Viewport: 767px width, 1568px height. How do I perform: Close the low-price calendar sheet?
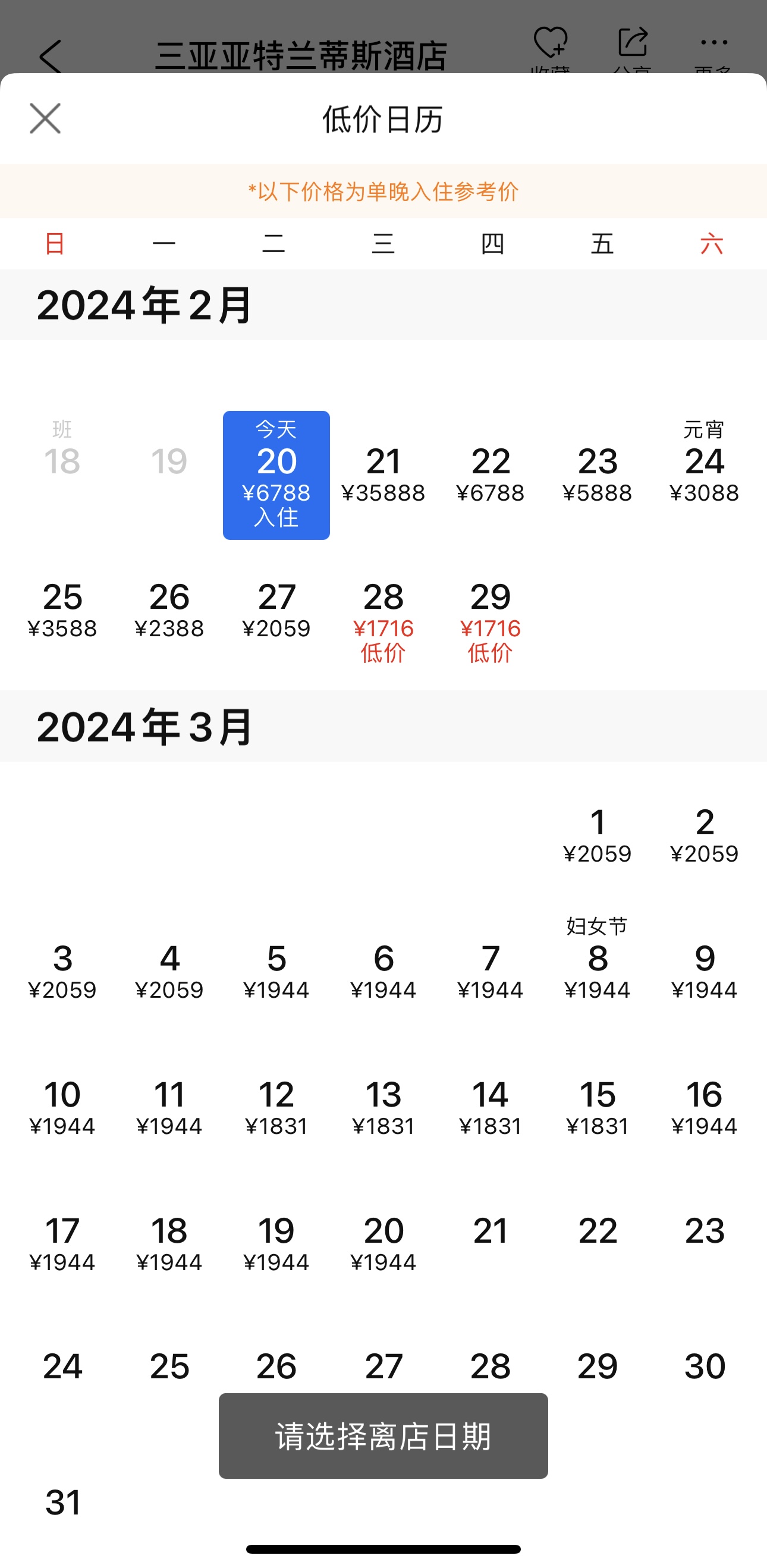point(45,118)
